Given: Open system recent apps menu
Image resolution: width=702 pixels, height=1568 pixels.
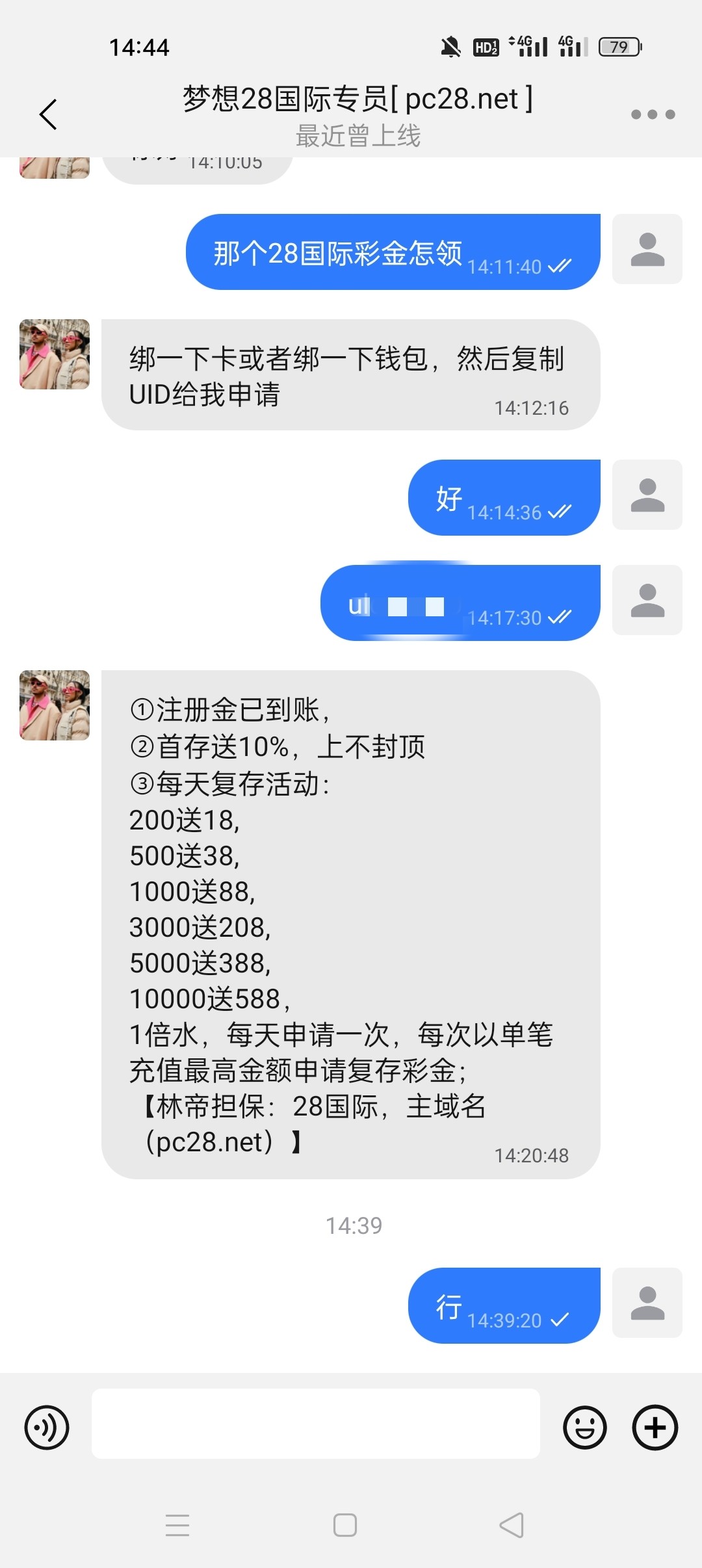Looking at the screenshot, I should click(x=177, y=1525).
